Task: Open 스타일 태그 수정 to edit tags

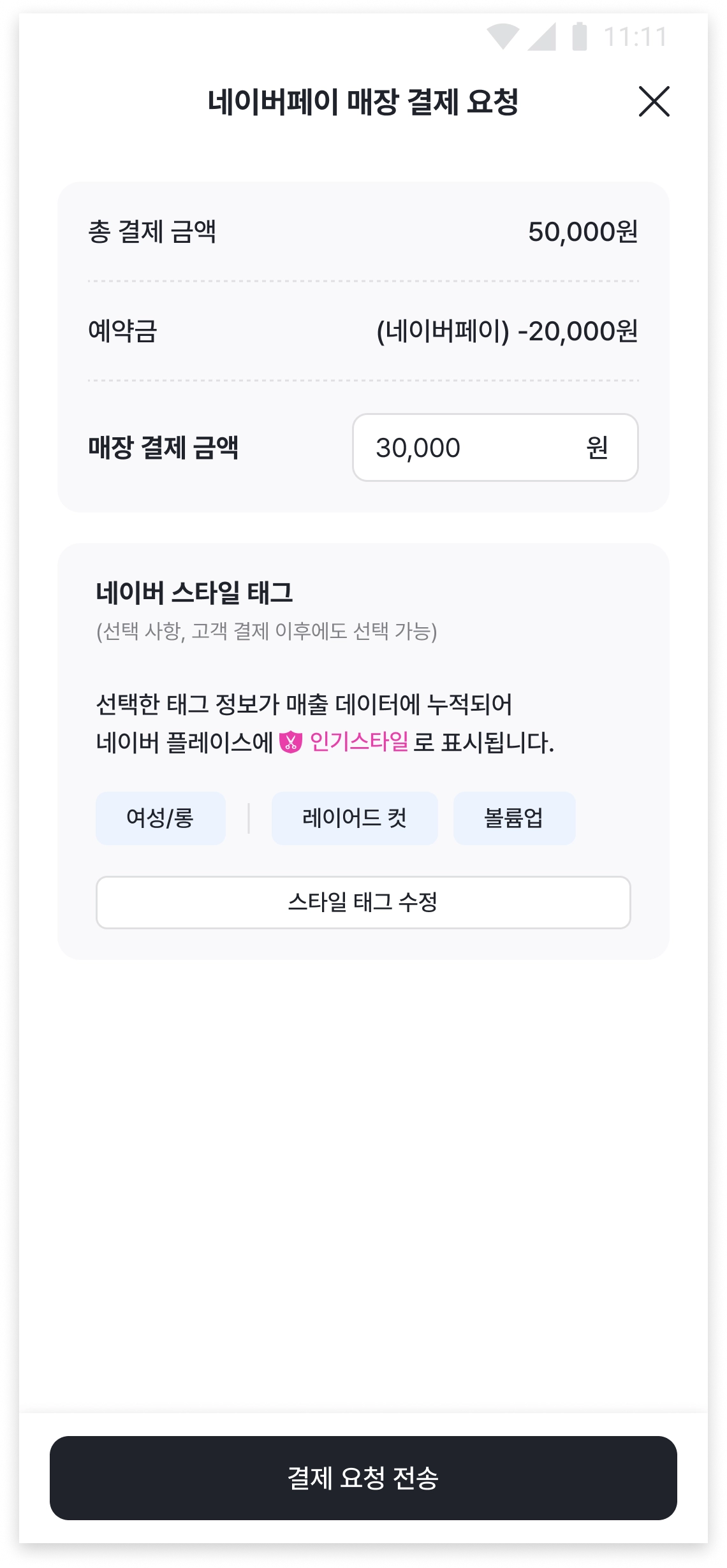Action: (363, 903)
